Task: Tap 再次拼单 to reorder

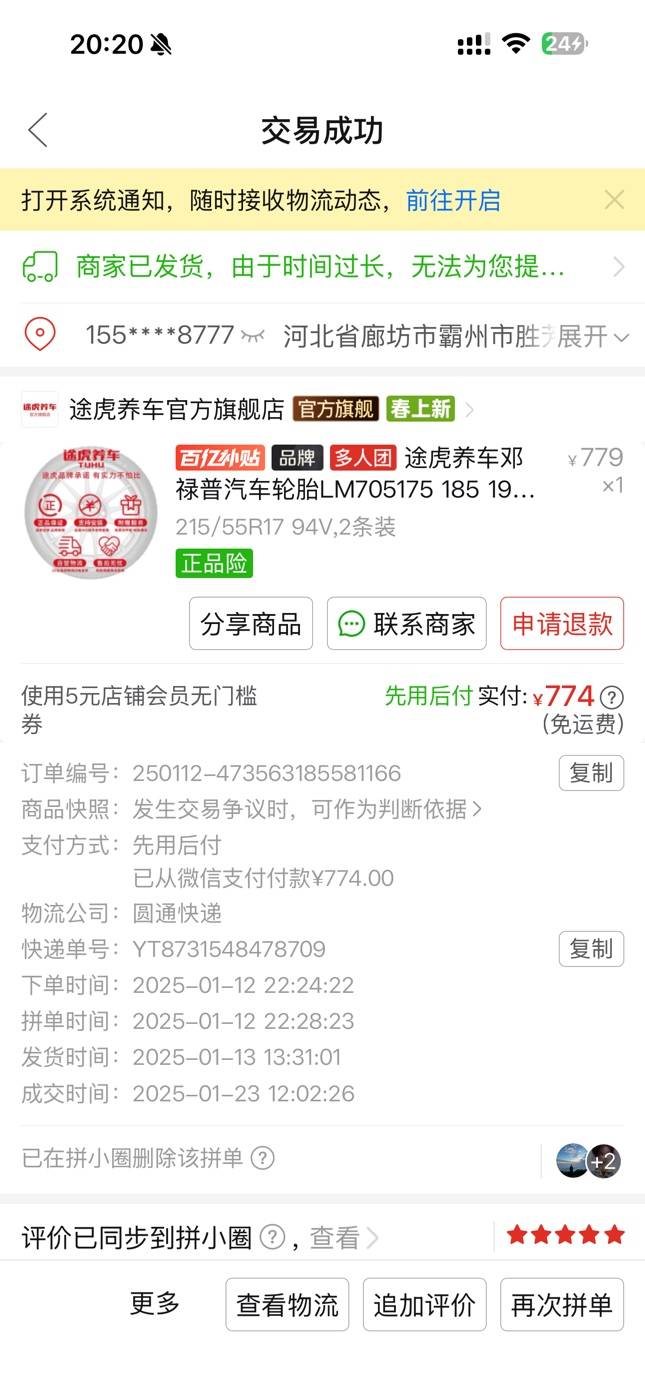Action: 561,1305
